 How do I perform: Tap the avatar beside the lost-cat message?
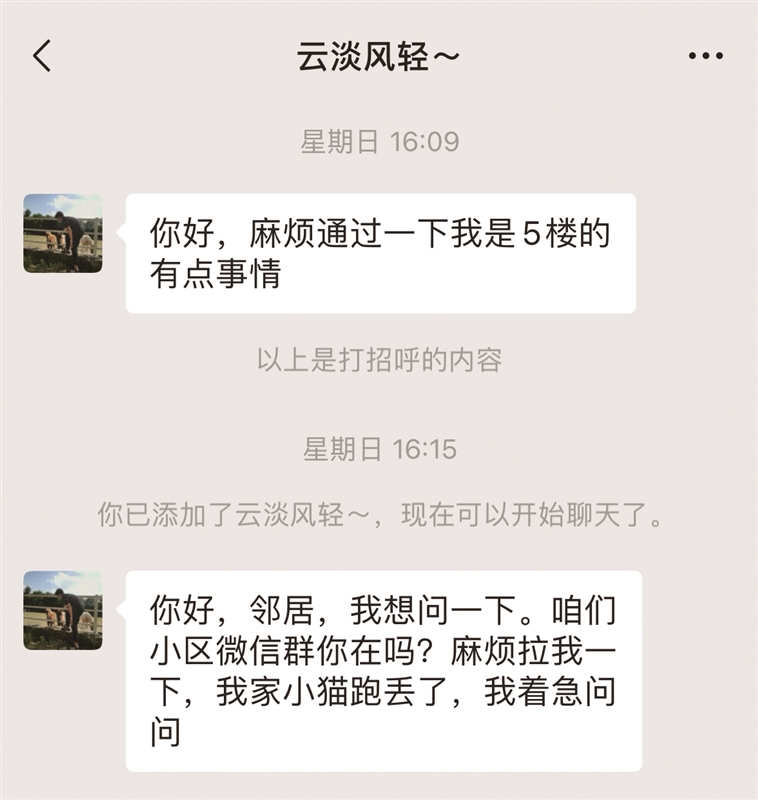click(63, 610)
